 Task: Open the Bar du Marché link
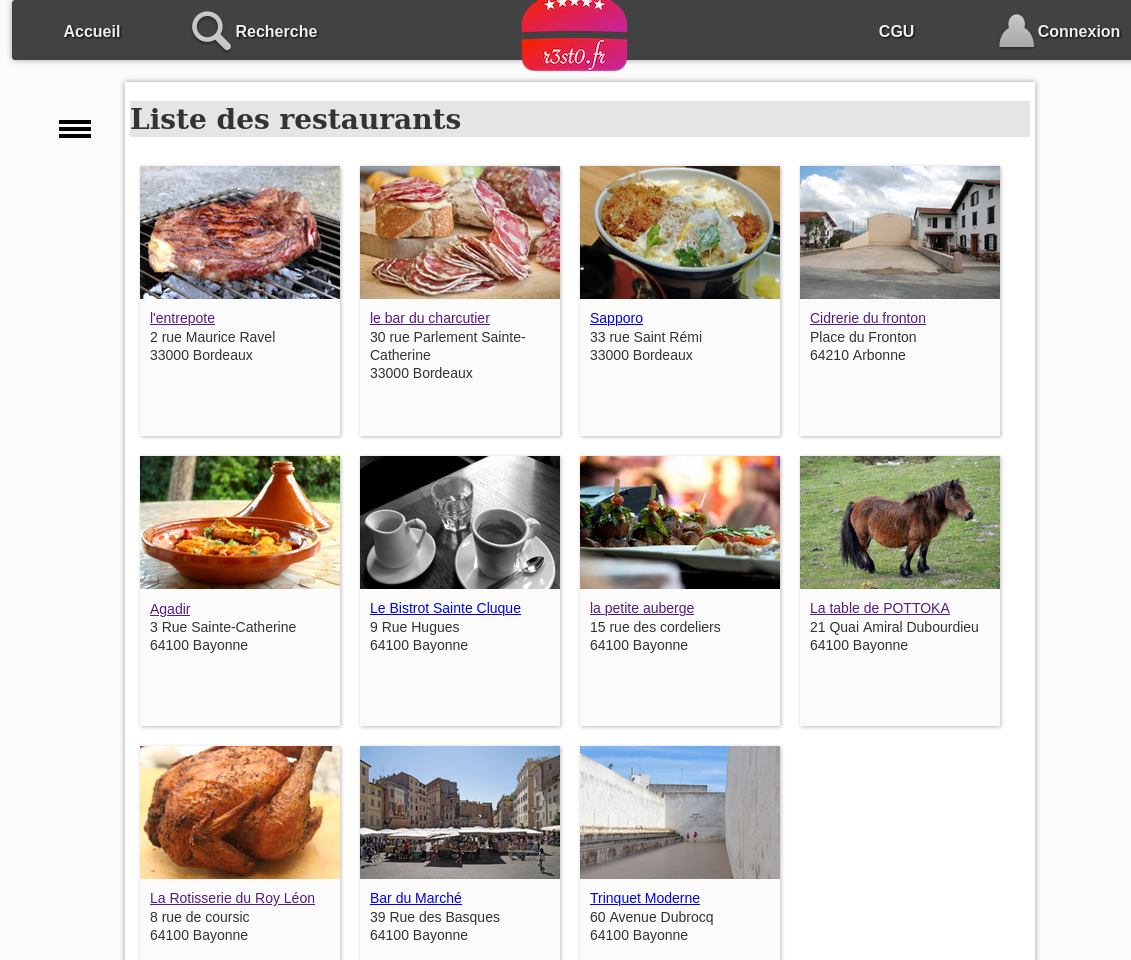click(x=416, y=898)
